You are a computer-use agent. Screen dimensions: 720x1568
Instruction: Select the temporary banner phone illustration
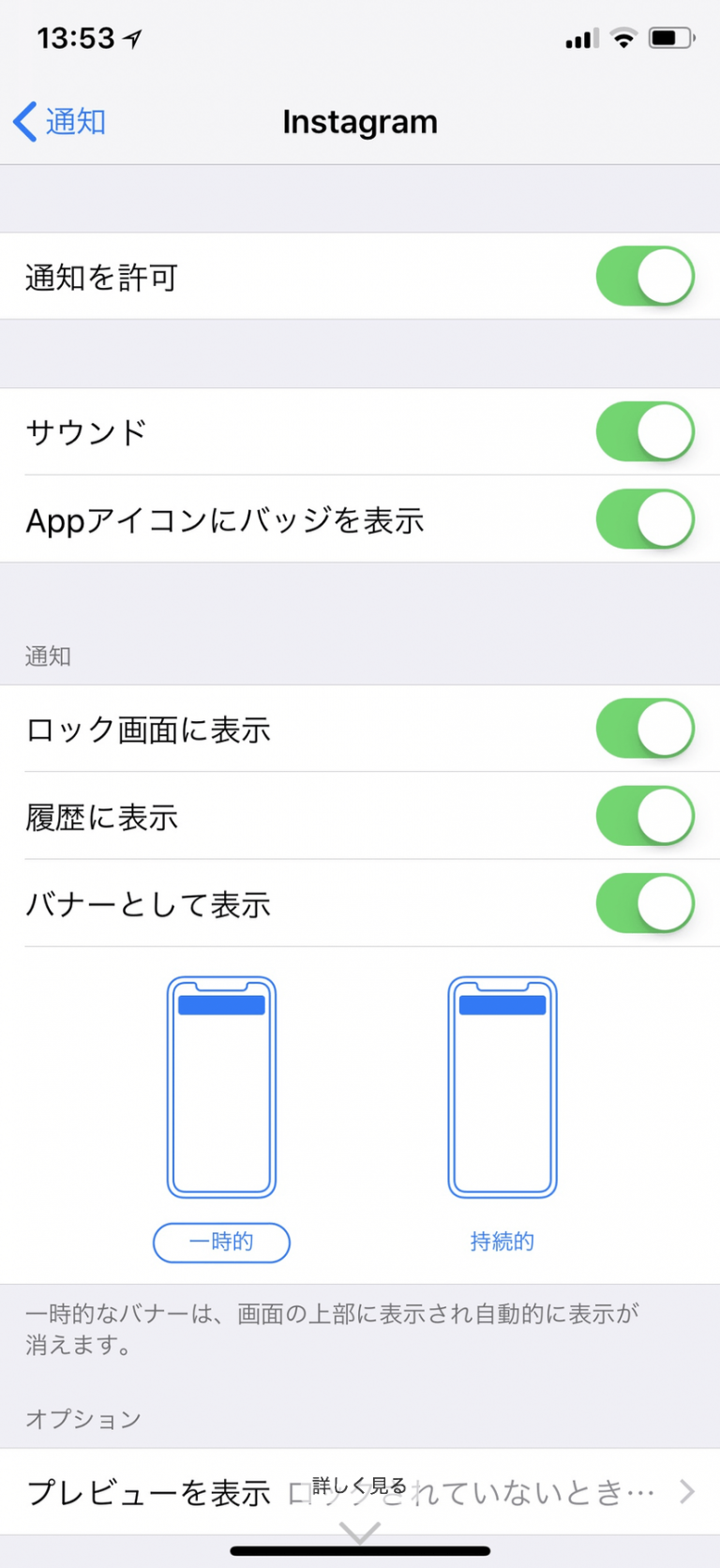[x=221, y=1086]
